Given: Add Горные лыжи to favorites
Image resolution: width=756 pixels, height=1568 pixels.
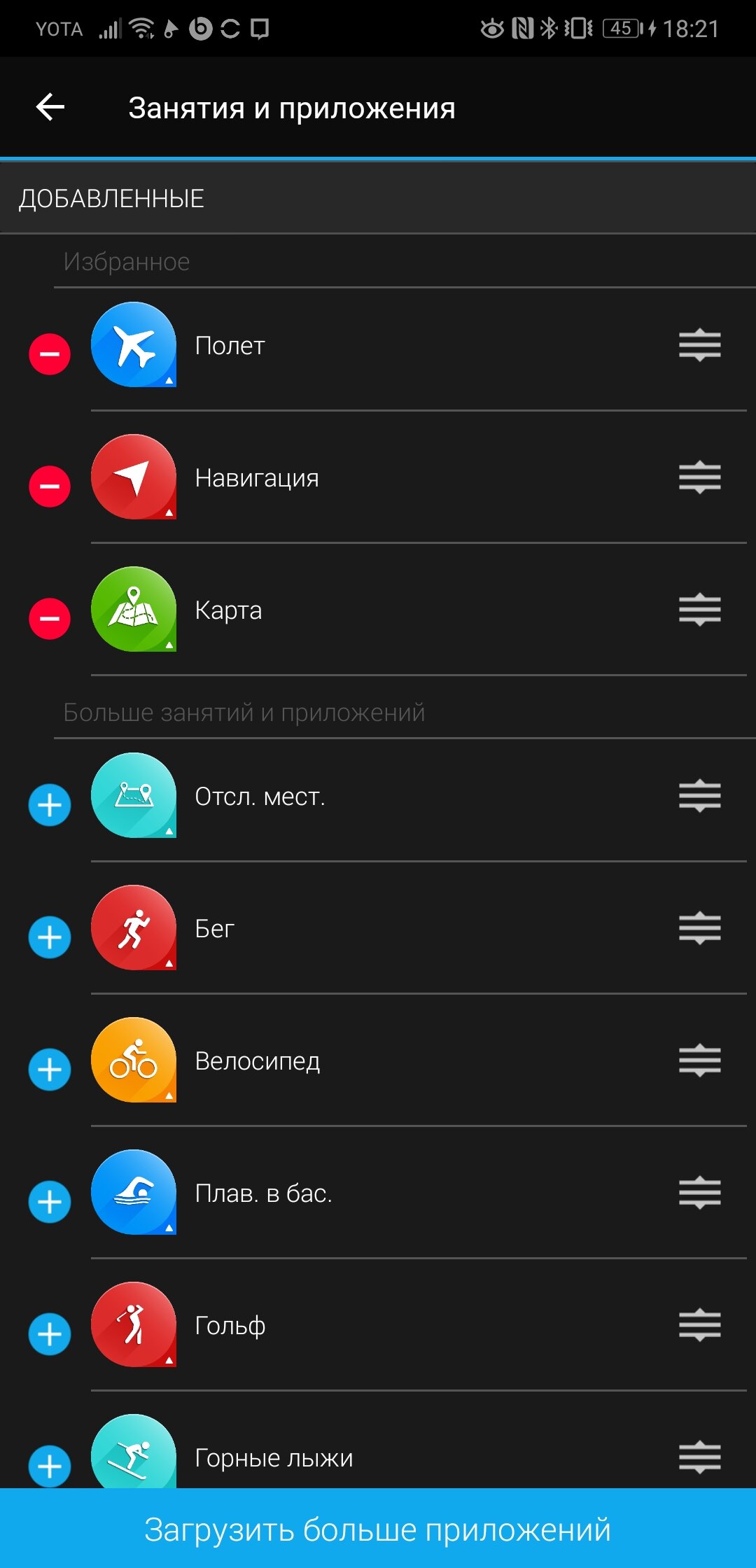Looking at the screenshot, I should pos(50,1466).
